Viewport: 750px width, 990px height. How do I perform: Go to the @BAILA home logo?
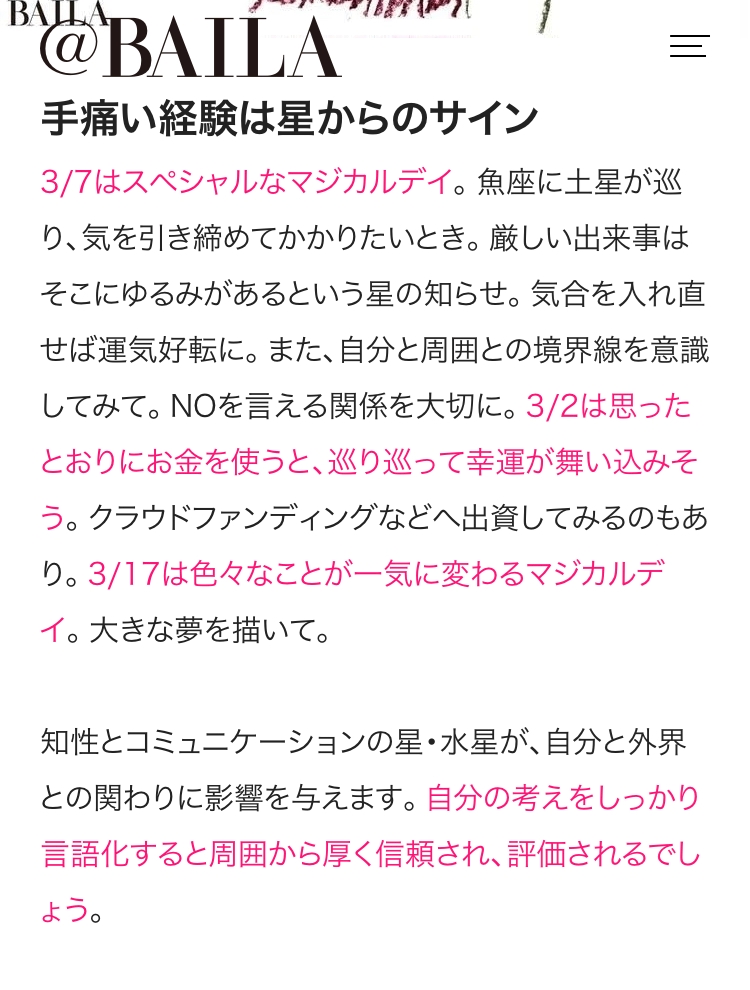pos(190,48)
